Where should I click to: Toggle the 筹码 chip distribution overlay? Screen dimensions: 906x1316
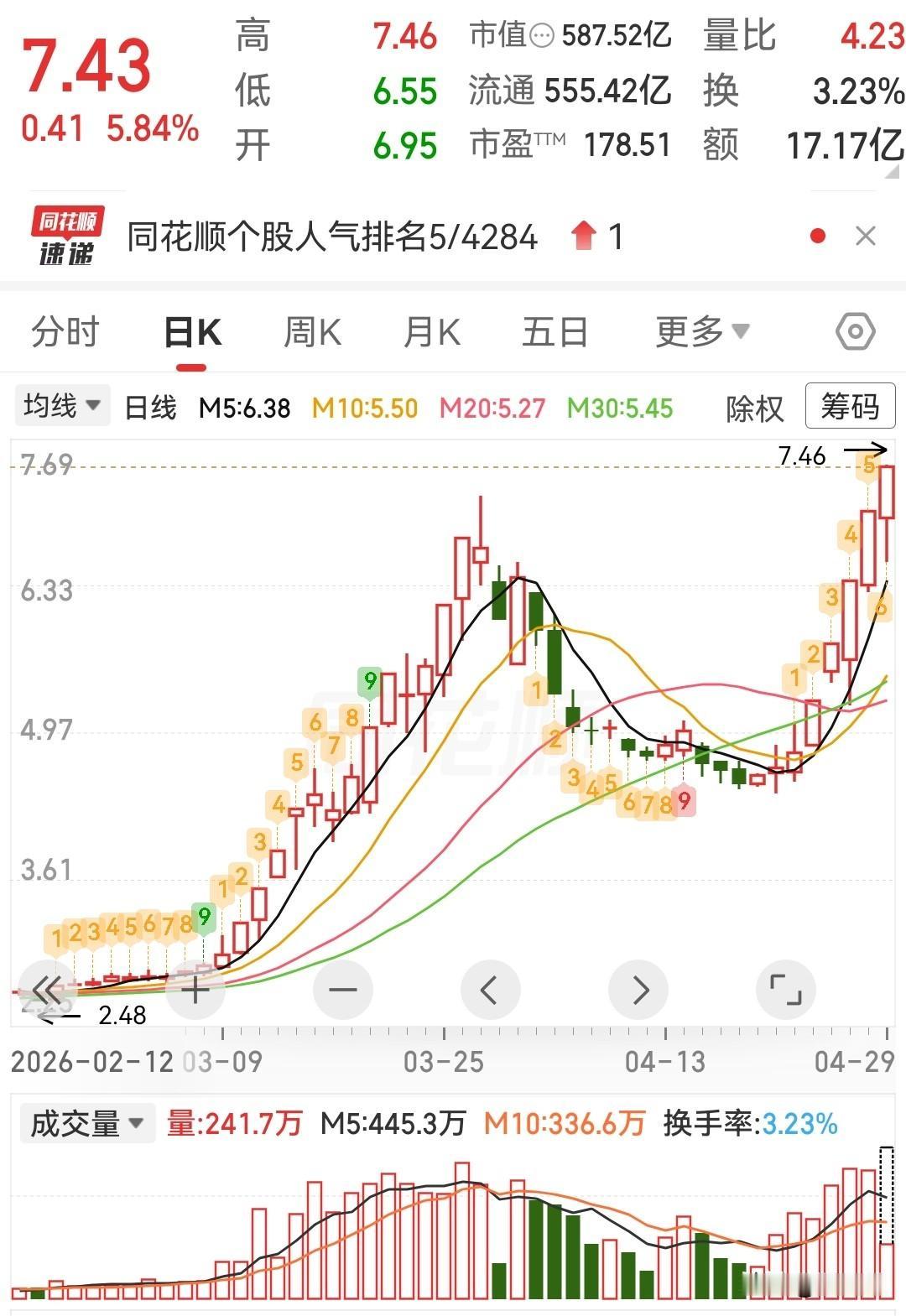(850, 408)
